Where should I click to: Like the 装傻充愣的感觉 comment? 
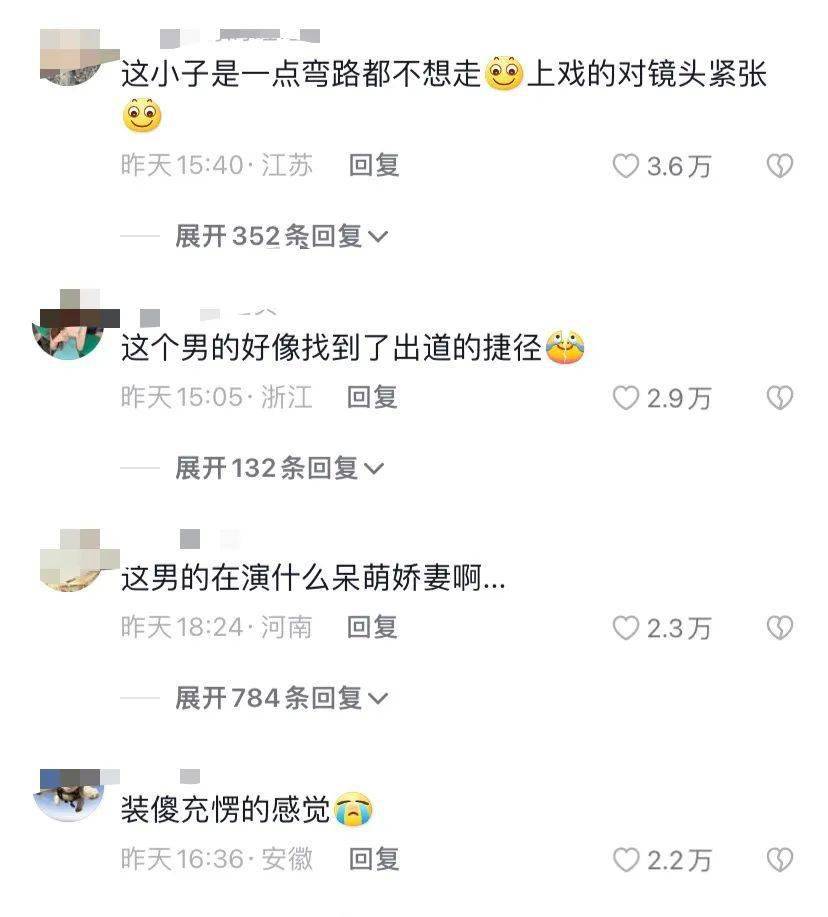626,859
